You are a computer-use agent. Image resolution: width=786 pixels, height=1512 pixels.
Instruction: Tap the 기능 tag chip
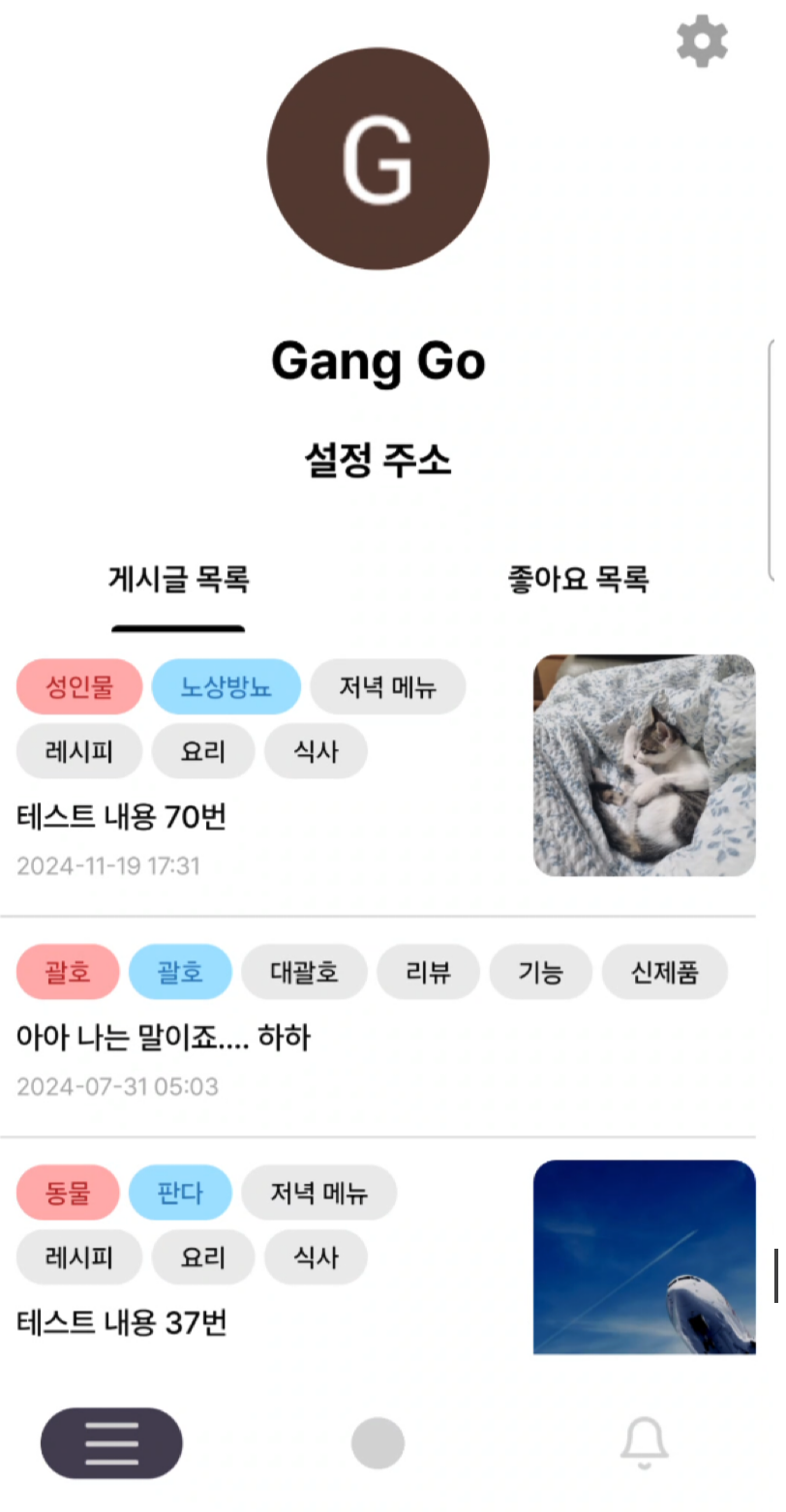[540, 972]
